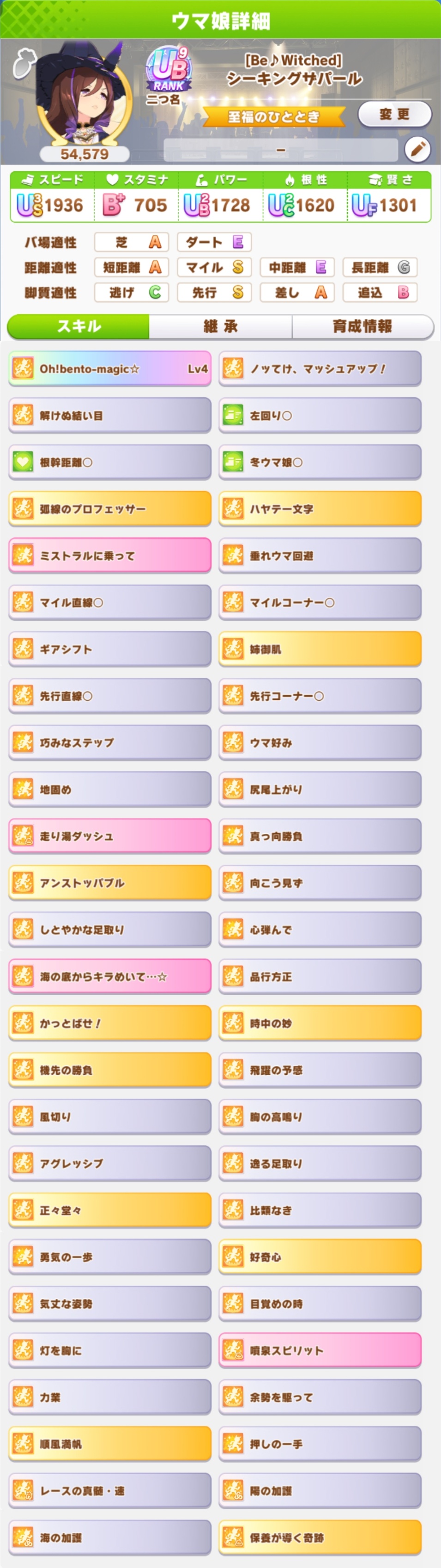
Task: Tap the 噴泉スピリット skill
Action: click(x=320, y=1350)
